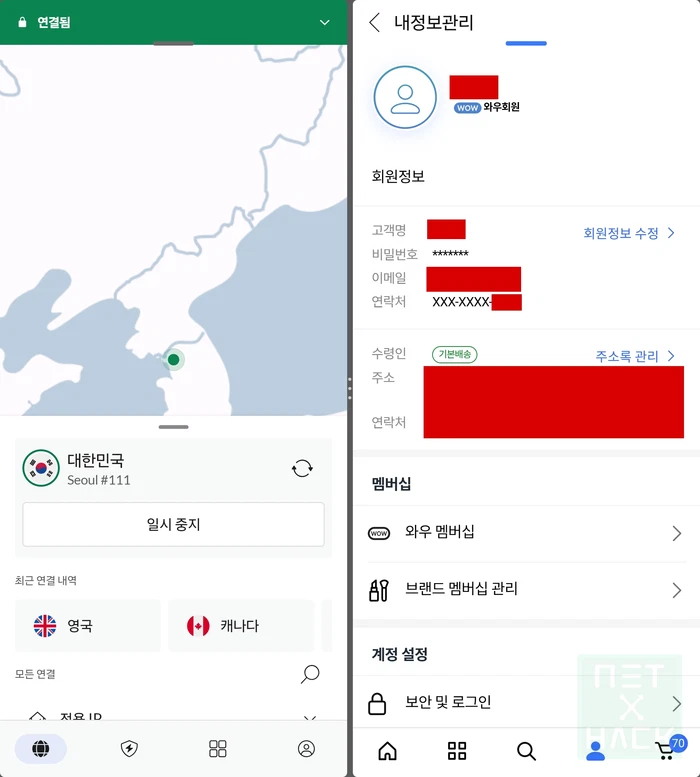Open the VPN app's four-squares tab
This screenshot has width=700, height=777.
tap(218, 749)
